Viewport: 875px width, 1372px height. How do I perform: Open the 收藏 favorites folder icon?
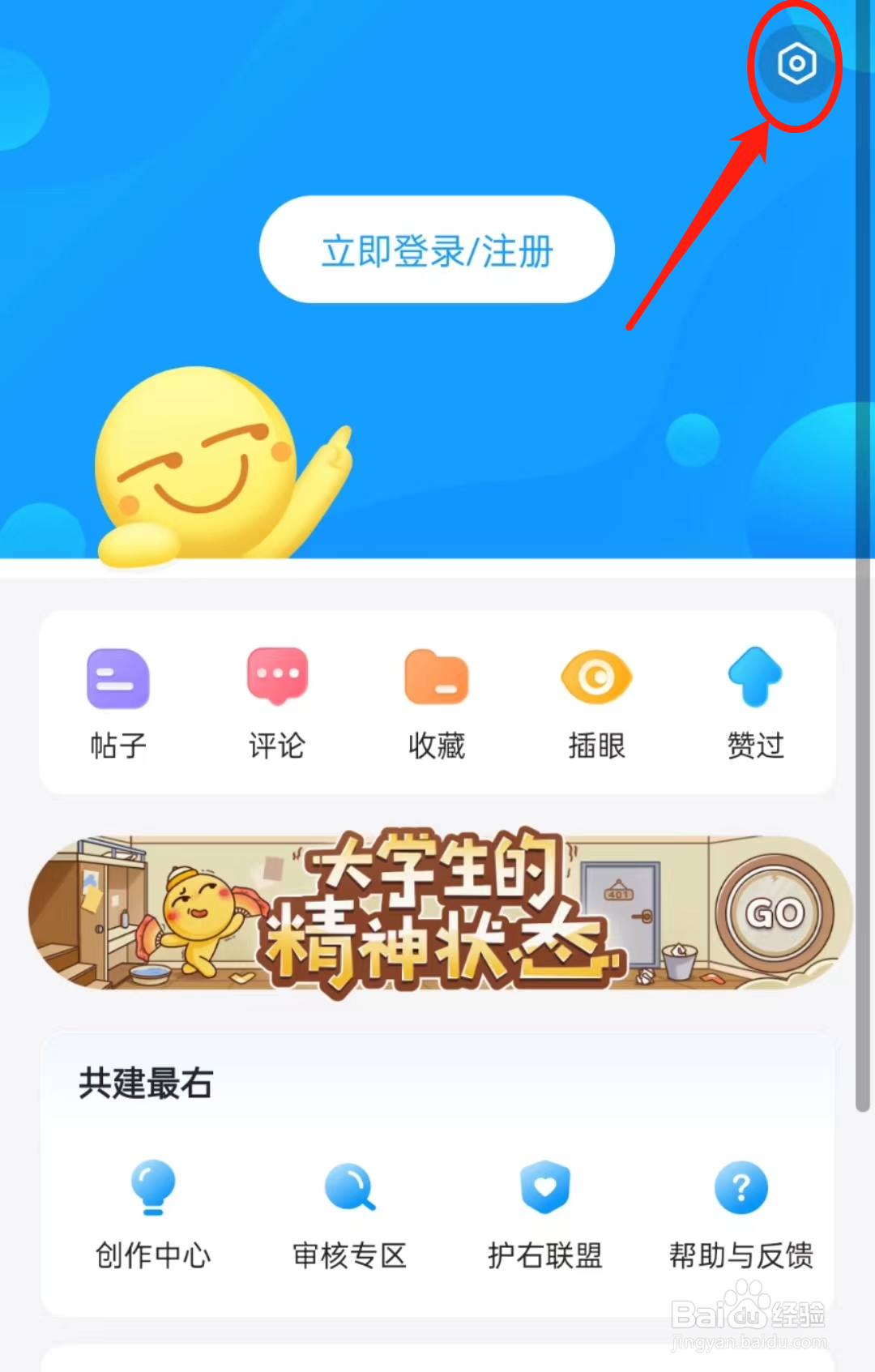pyautogui.click(x=436, y=678)
